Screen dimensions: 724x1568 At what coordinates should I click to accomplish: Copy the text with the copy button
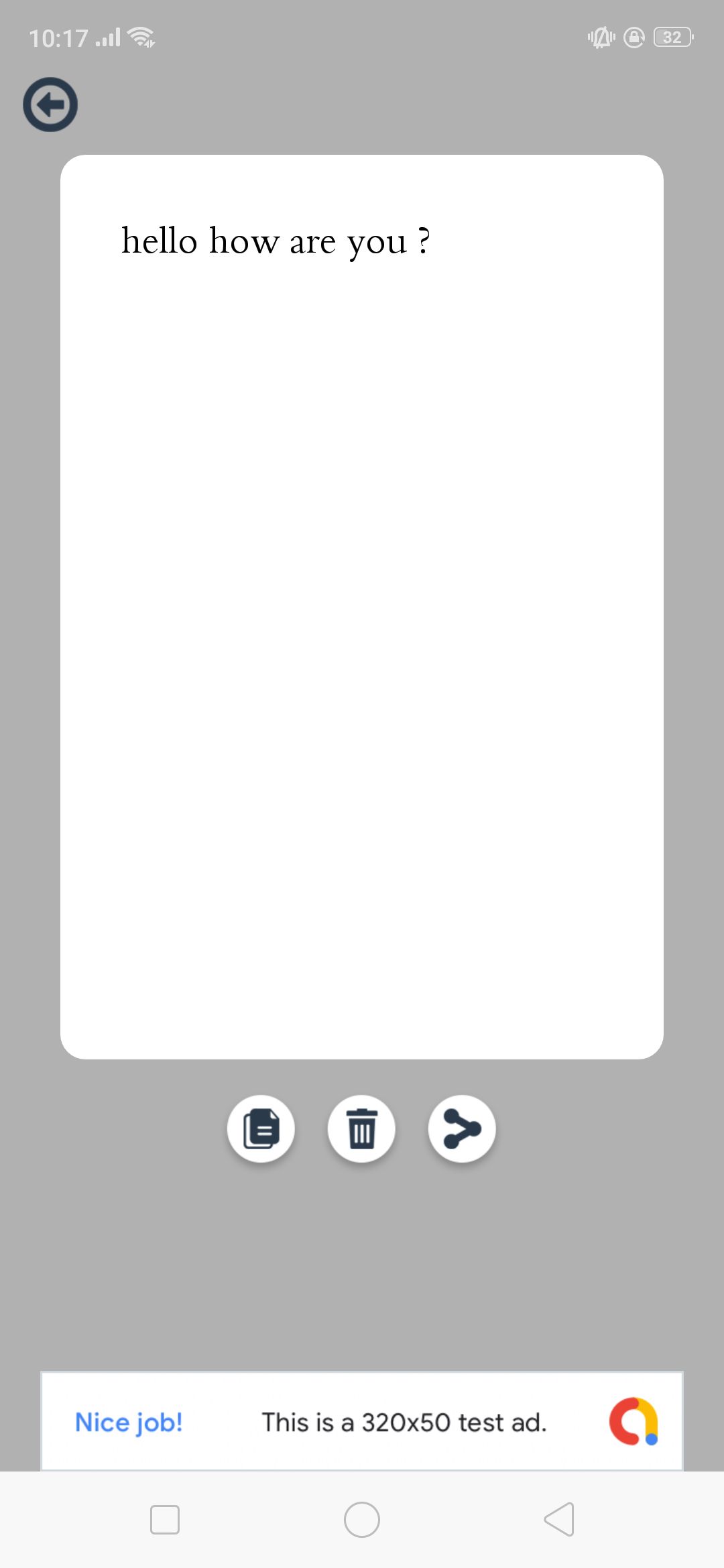pos(261,1128)
